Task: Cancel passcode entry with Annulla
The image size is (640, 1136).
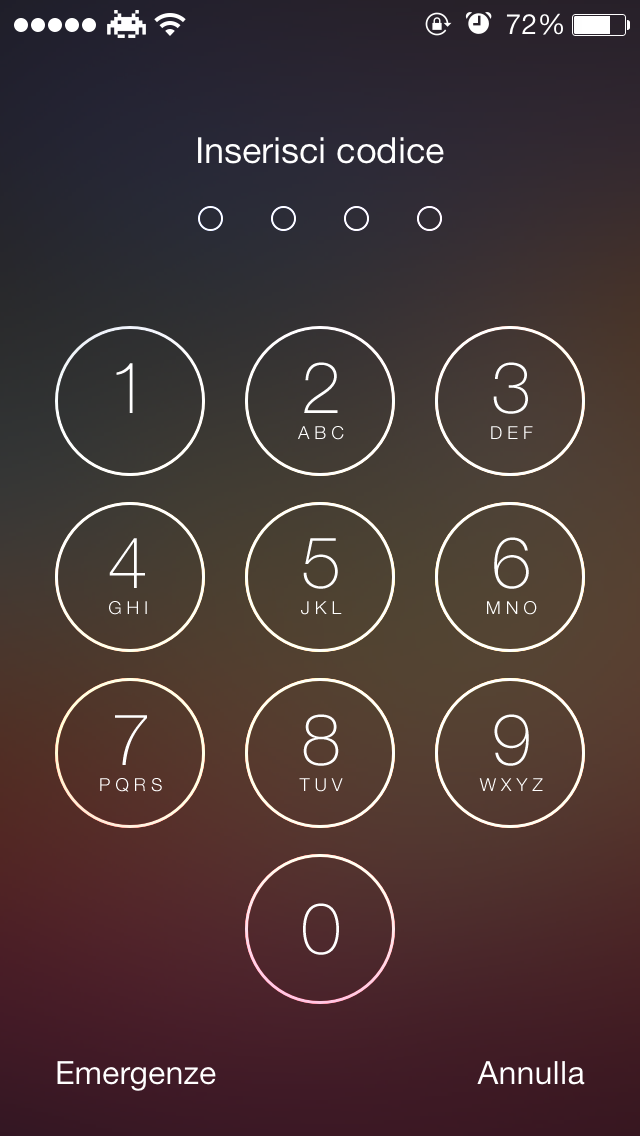Action: pyautogui.click(x=531, y=1073)
